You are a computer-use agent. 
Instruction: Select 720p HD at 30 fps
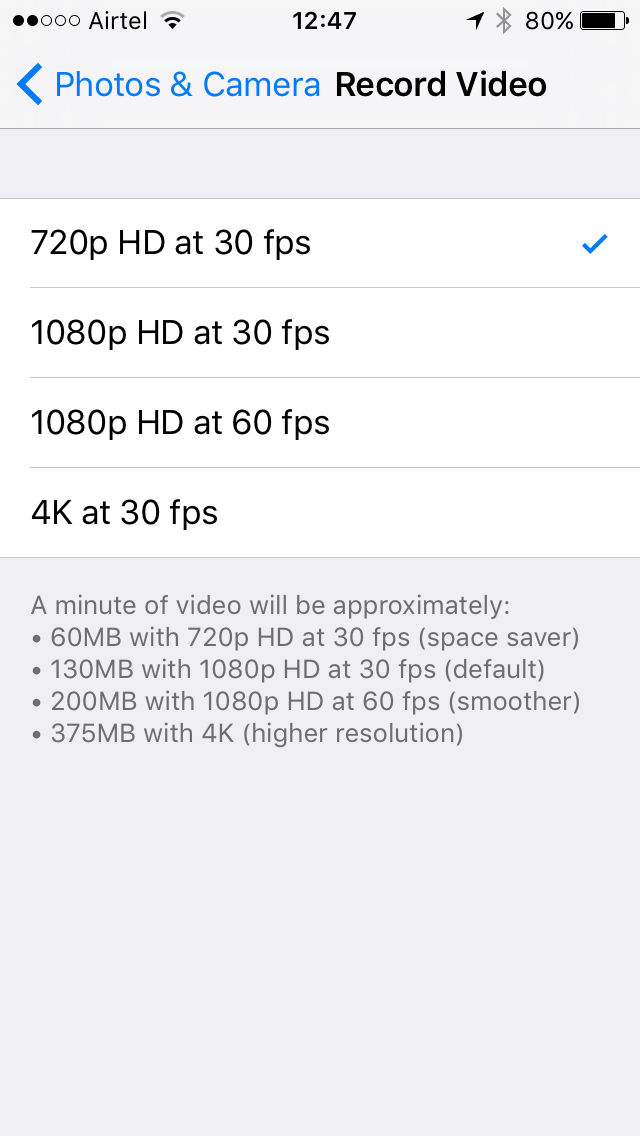pyautogui.click(x=320, y=243)
